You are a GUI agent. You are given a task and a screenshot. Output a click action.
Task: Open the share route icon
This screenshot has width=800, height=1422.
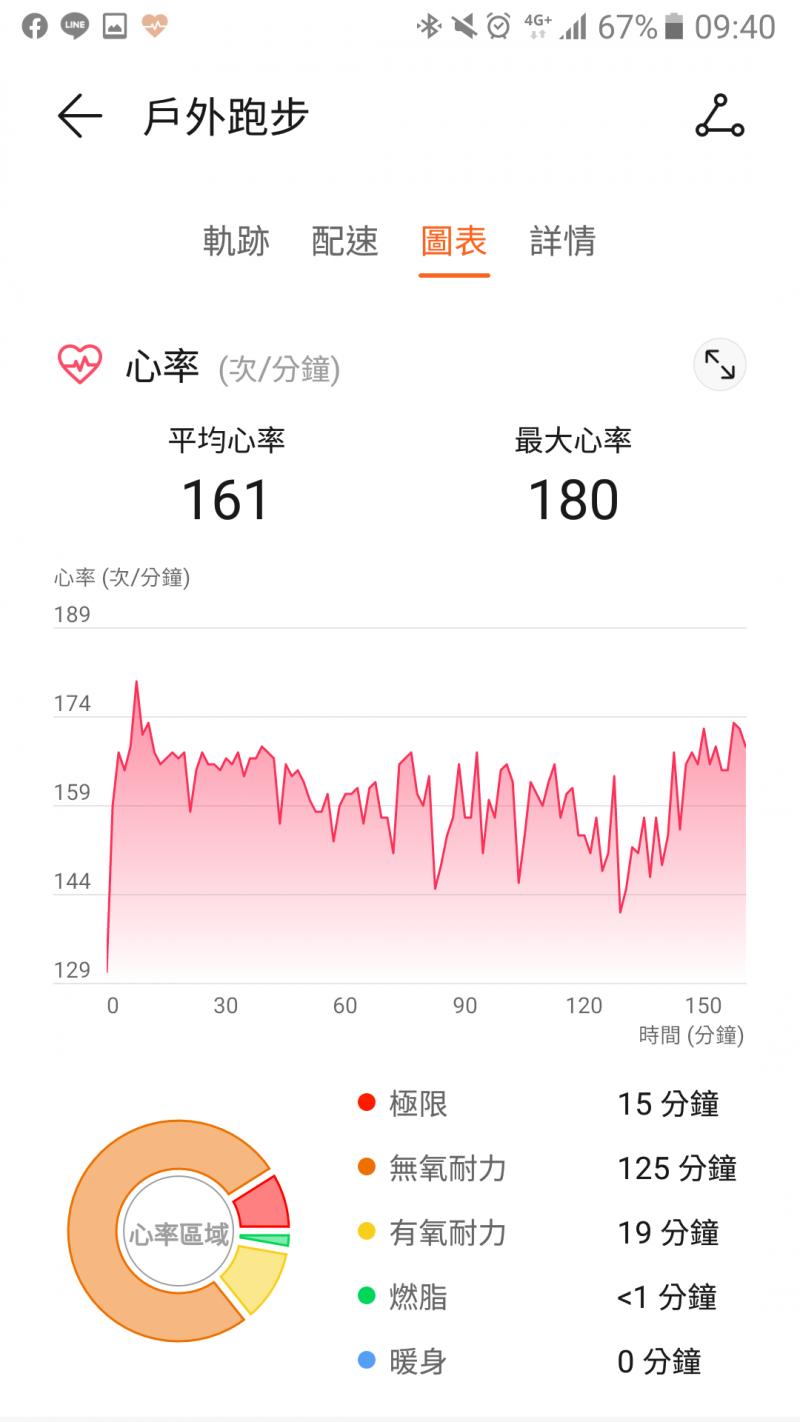(x=719, y=117)
